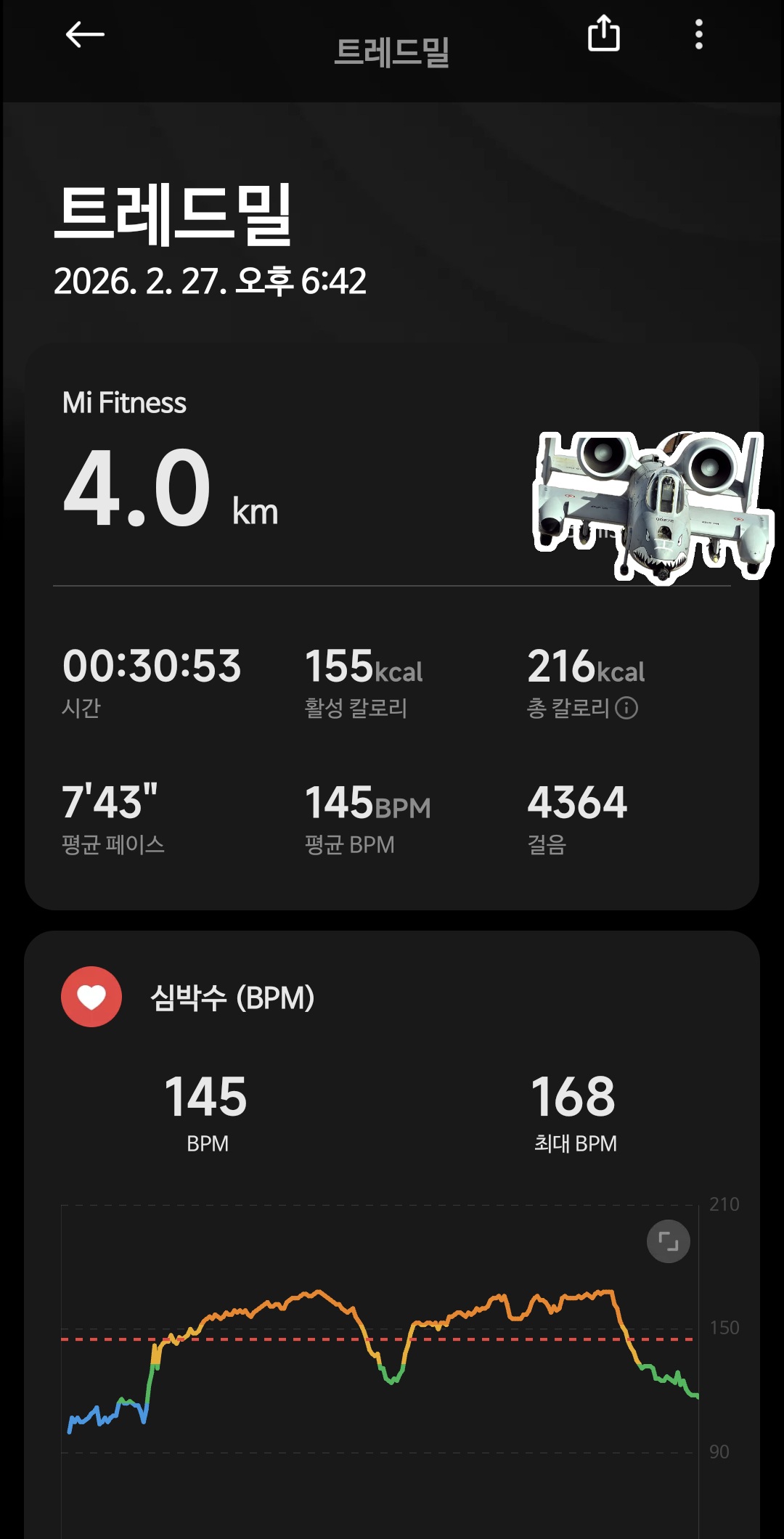Open the three-dot overflow menu
The image size is (784, 1539).
point(698,34)
